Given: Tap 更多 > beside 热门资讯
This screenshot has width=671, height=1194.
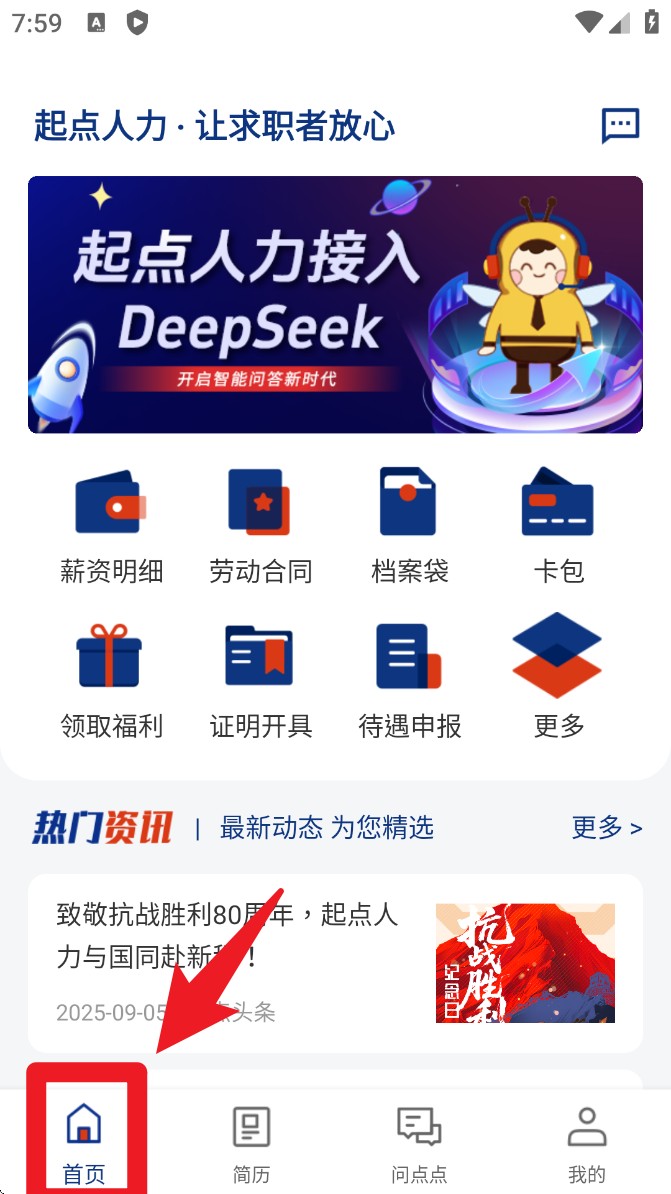Looking at the screenshot, I should (x=606, y=828).
